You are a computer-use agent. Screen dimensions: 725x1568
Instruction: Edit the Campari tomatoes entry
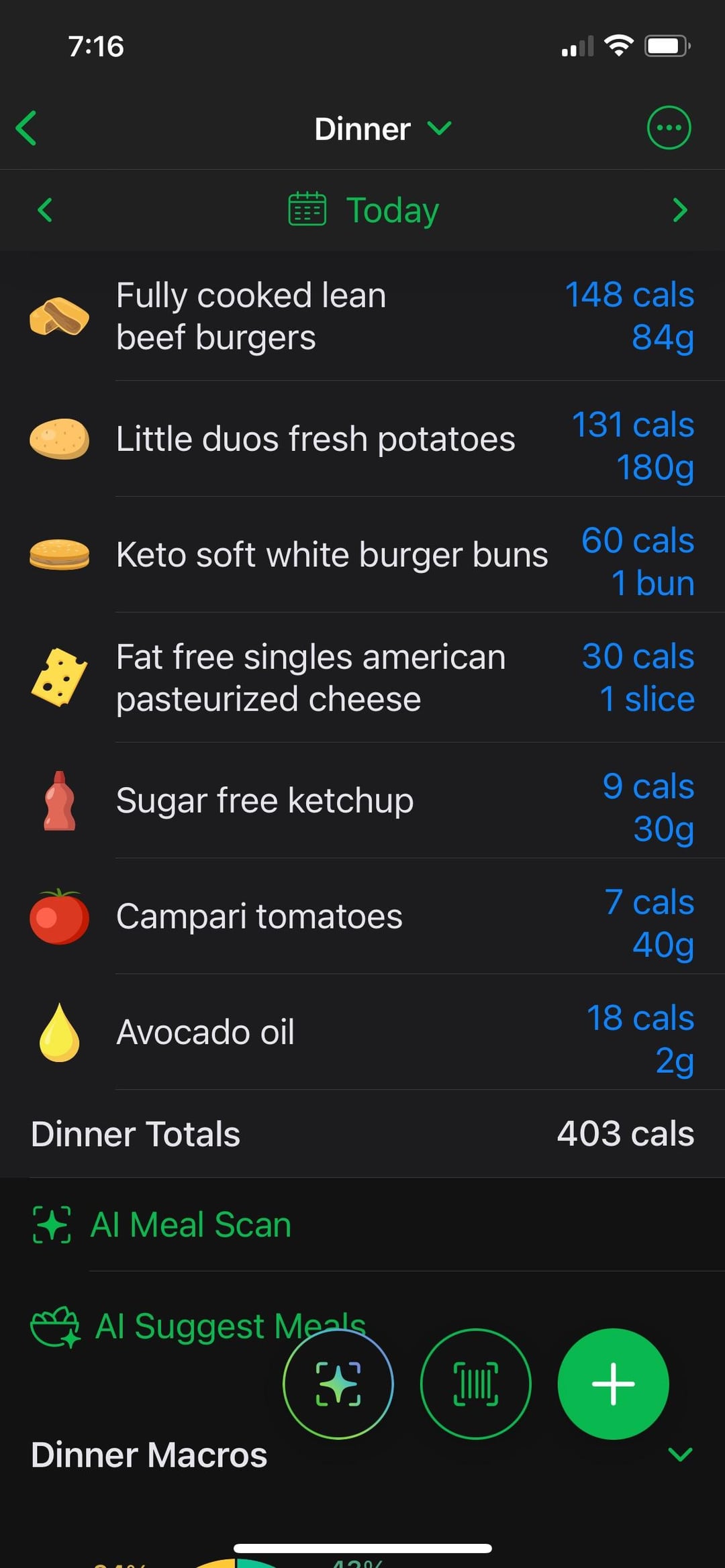362,917
